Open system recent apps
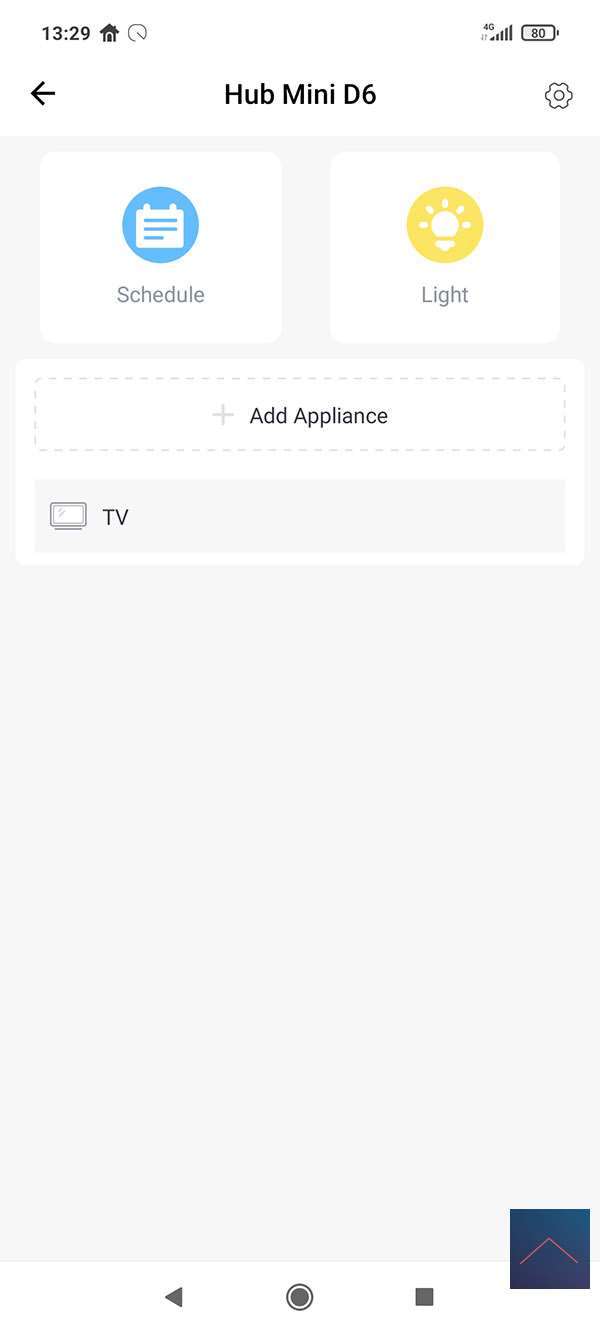The width and height of the screenshot is (600, 1333). click(424, 1297)
